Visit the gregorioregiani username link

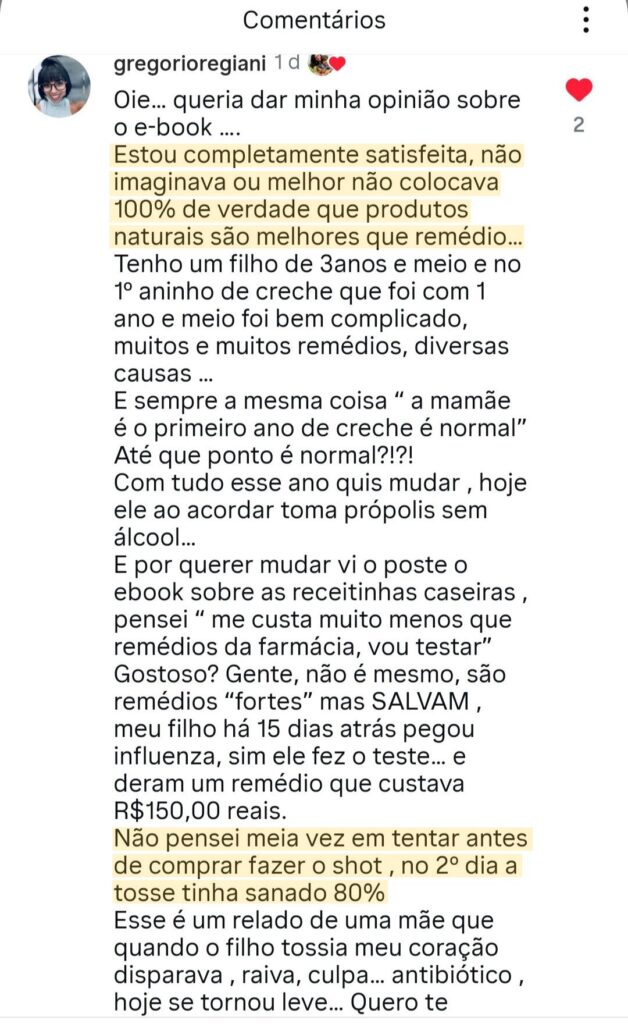(192, 64)
